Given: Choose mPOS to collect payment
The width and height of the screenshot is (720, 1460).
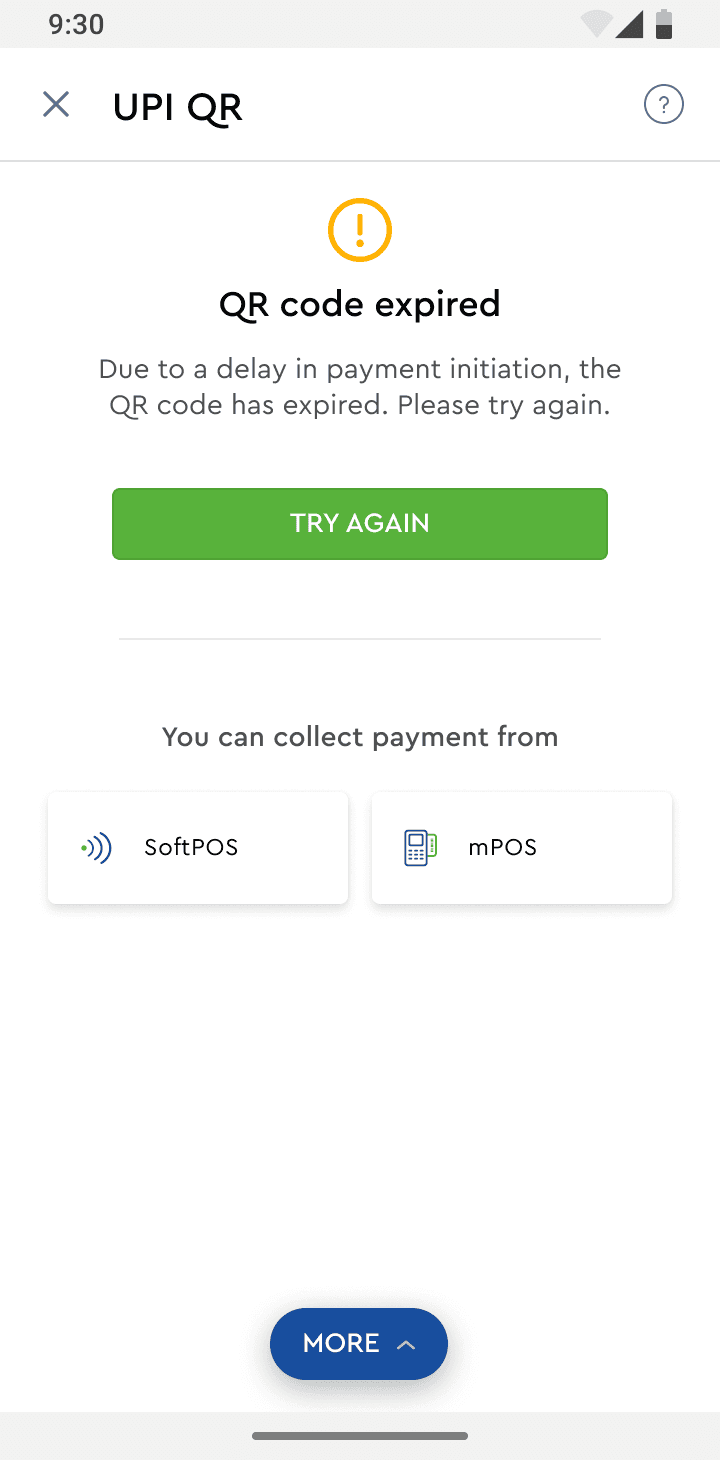Looking at the screenshot, I should coord(522,848).
